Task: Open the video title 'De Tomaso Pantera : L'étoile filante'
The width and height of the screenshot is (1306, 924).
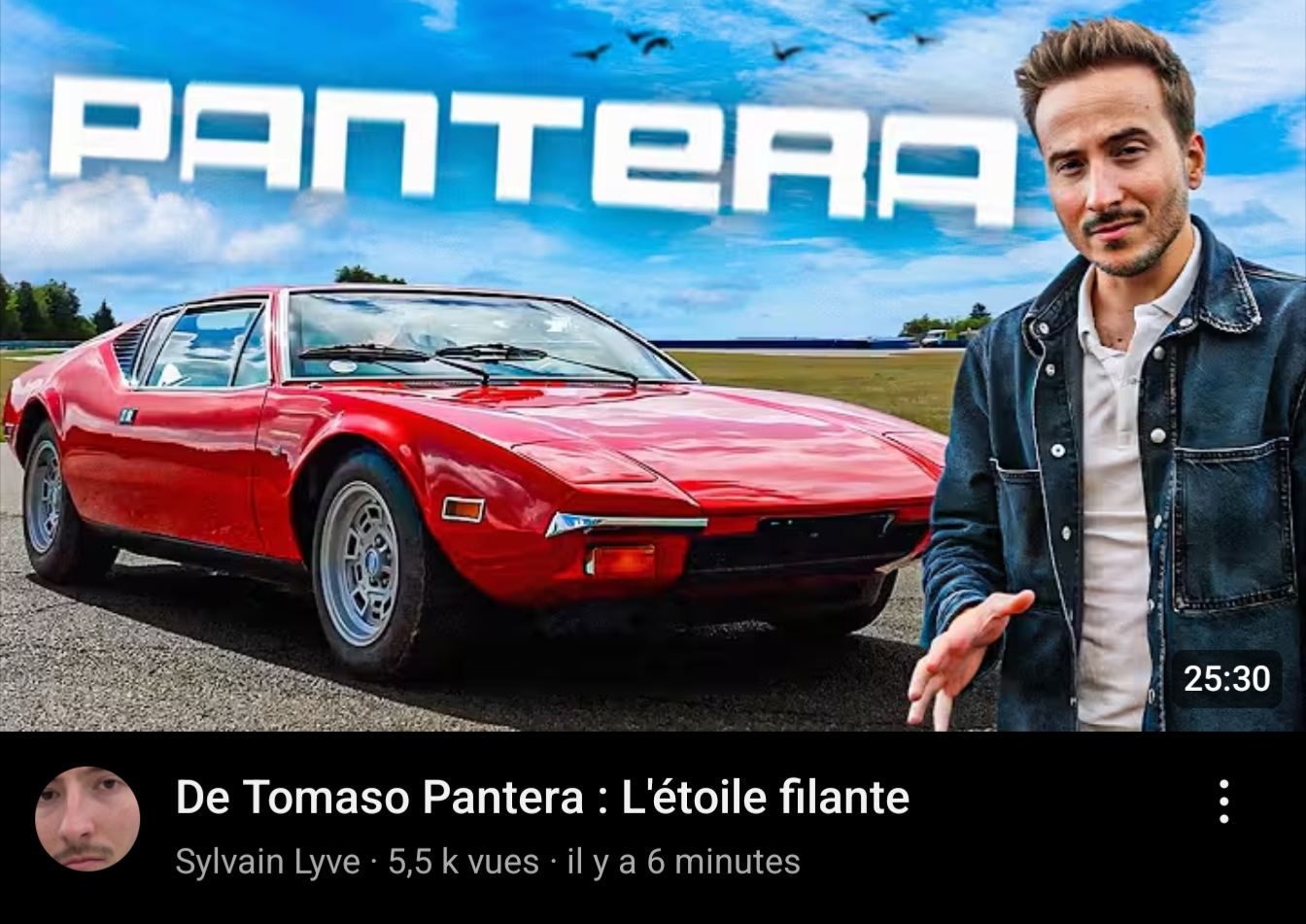Action: [x=542, y=798]
